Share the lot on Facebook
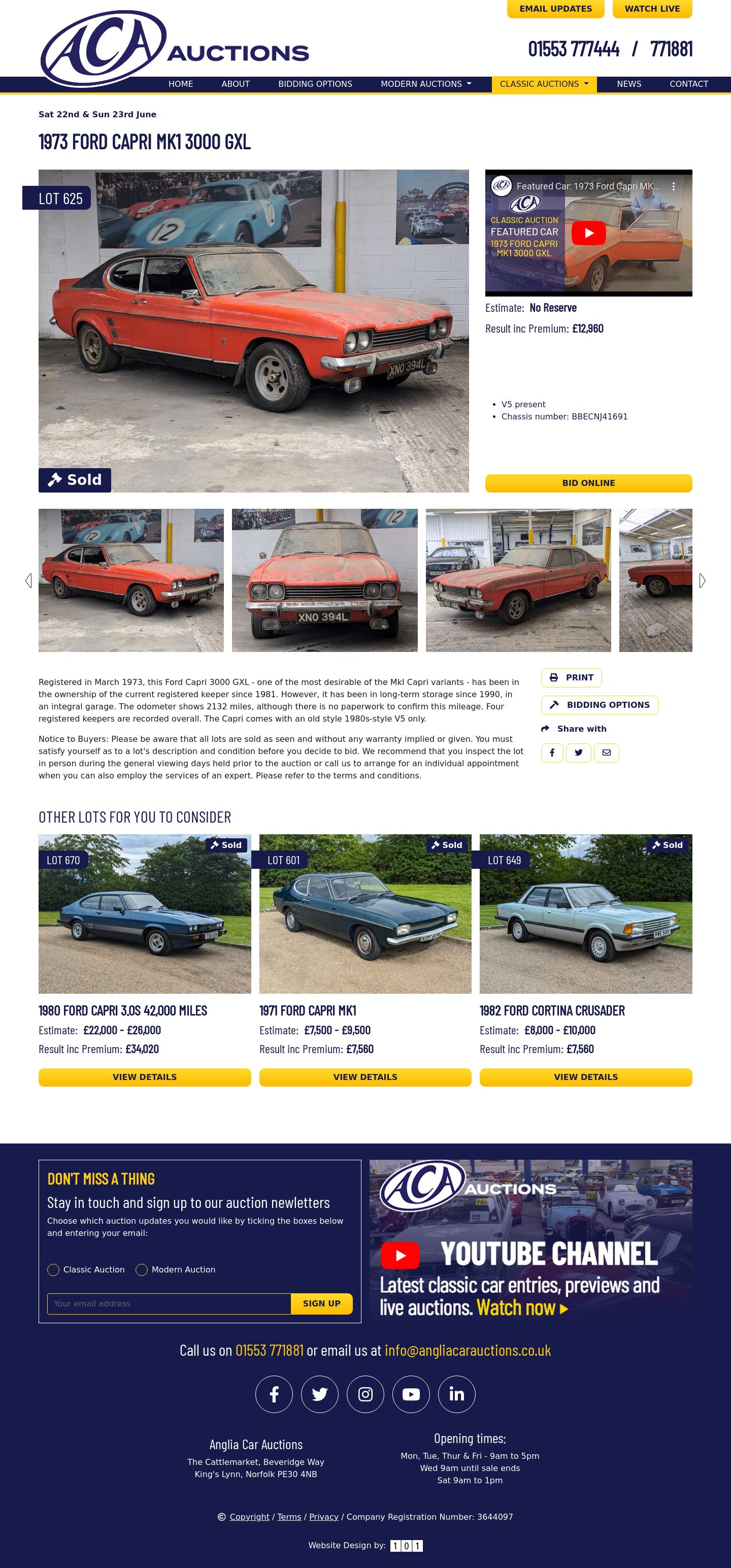The height and width of the screenshot is (1568, 731). (551, 753)
